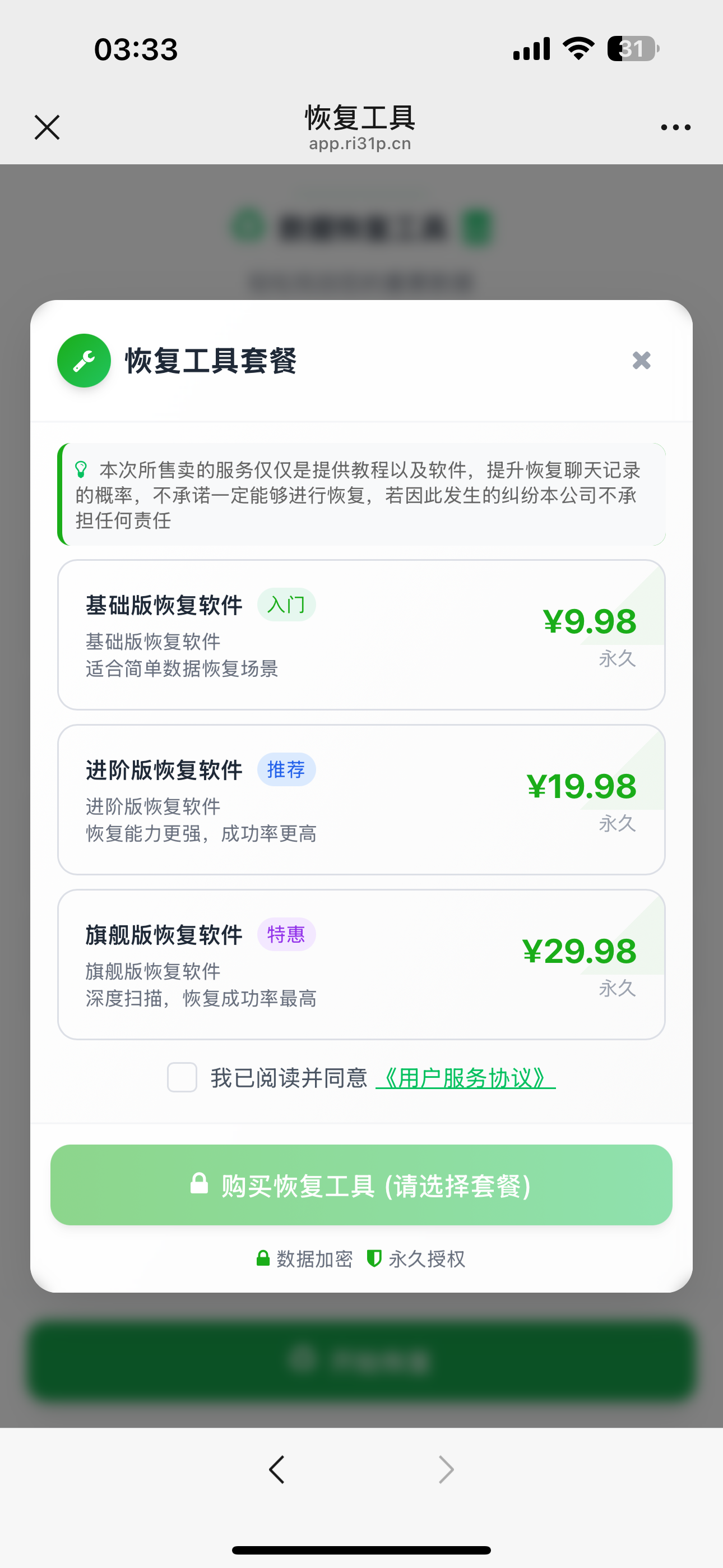Open the three-dot more options menu
The height and width of the screenshot is (1568, 723).
tap(675, 127)
